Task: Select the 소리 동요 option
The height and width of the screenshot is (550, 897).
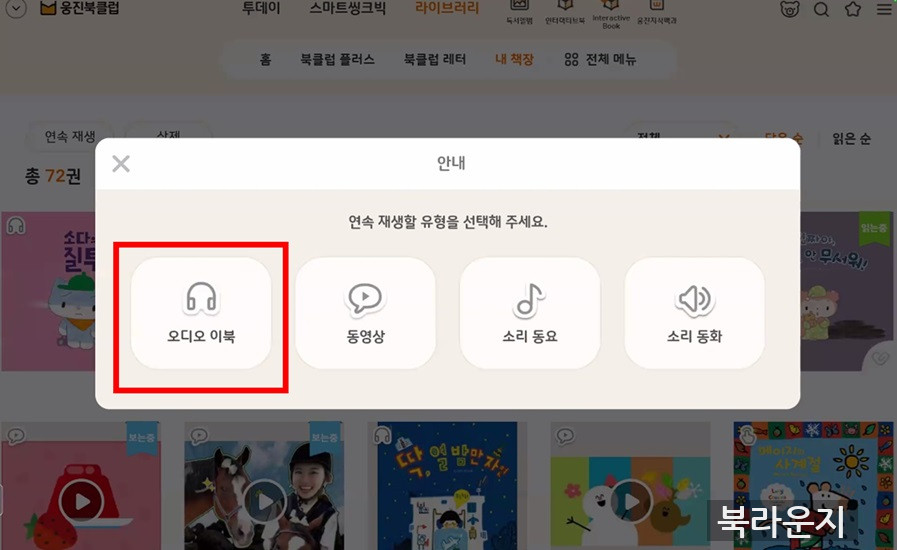Action: [x=530, y=313]
